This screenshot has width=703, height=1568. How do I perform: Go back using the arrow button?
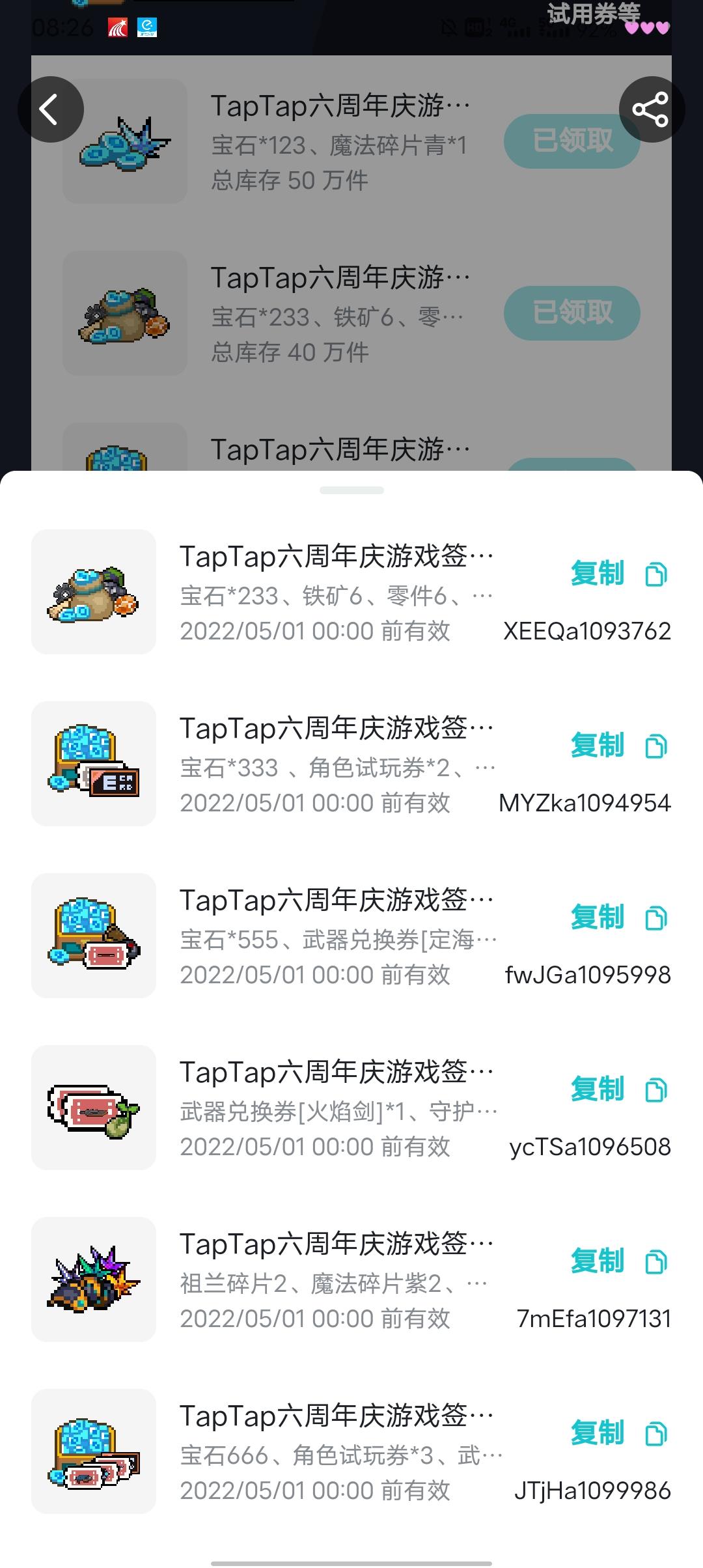51,109
